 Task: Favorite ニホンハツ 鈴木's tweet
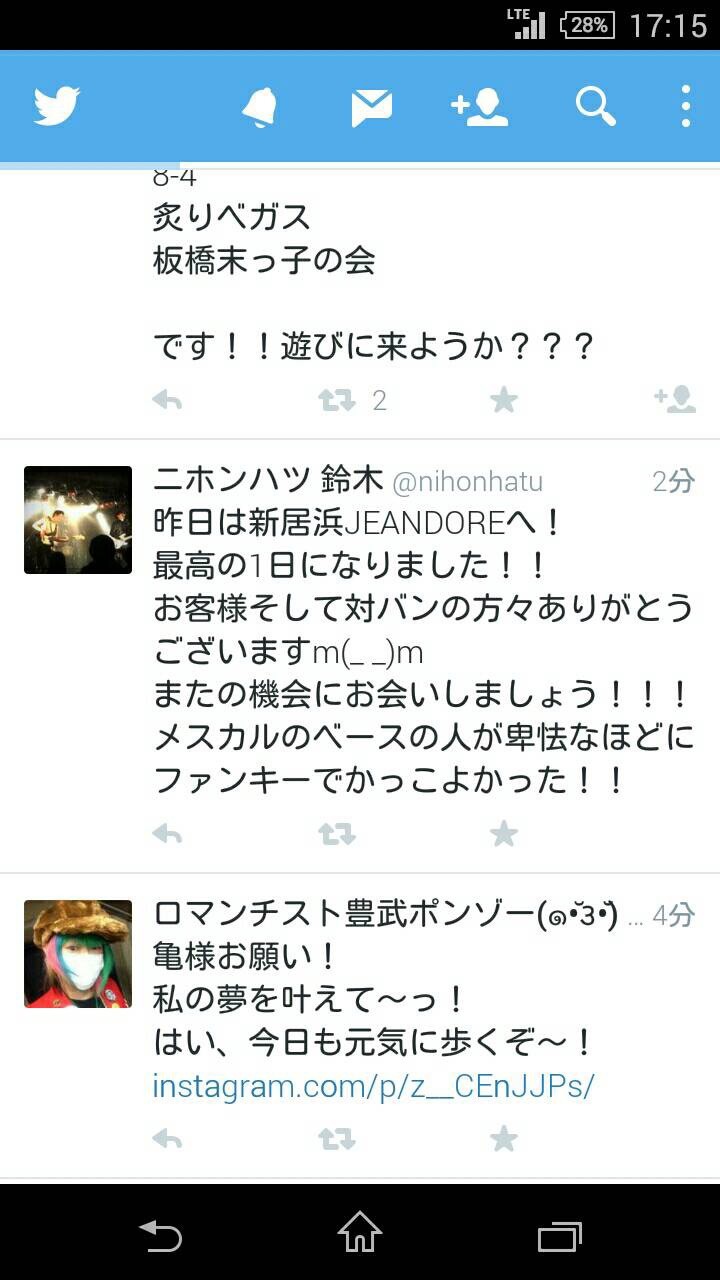[504, 833]
